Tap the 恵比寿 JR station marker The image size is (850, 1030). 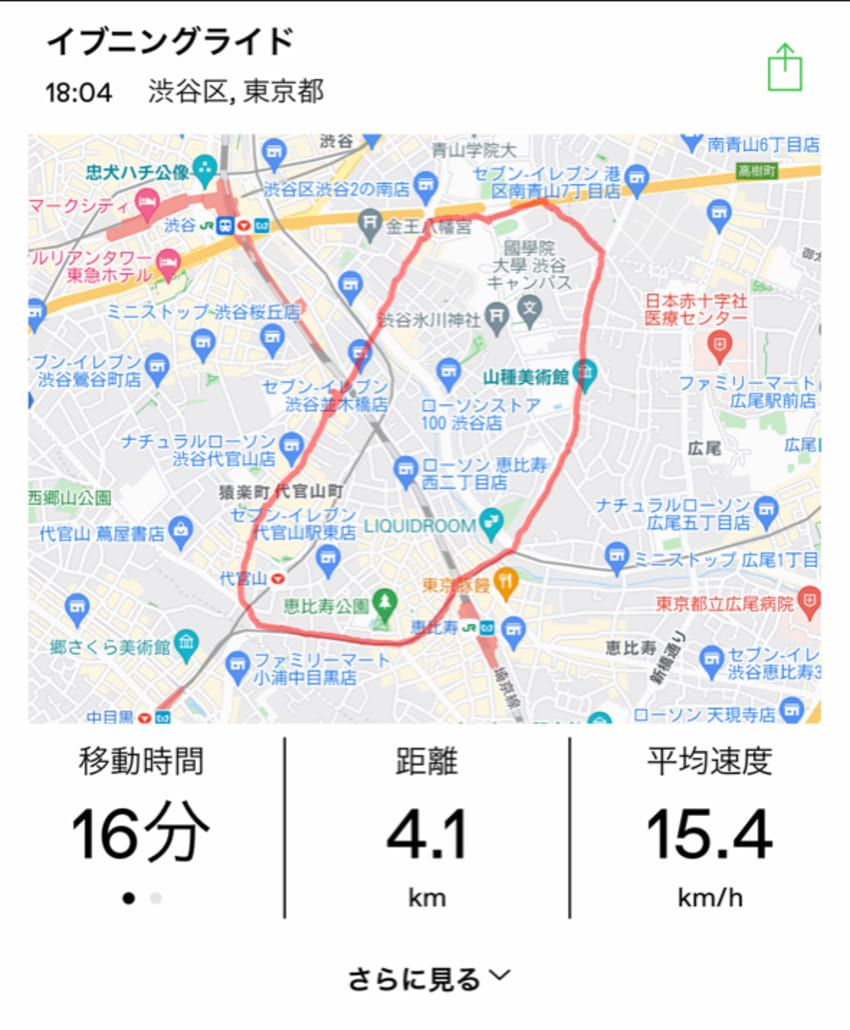[x=470, y=628]
